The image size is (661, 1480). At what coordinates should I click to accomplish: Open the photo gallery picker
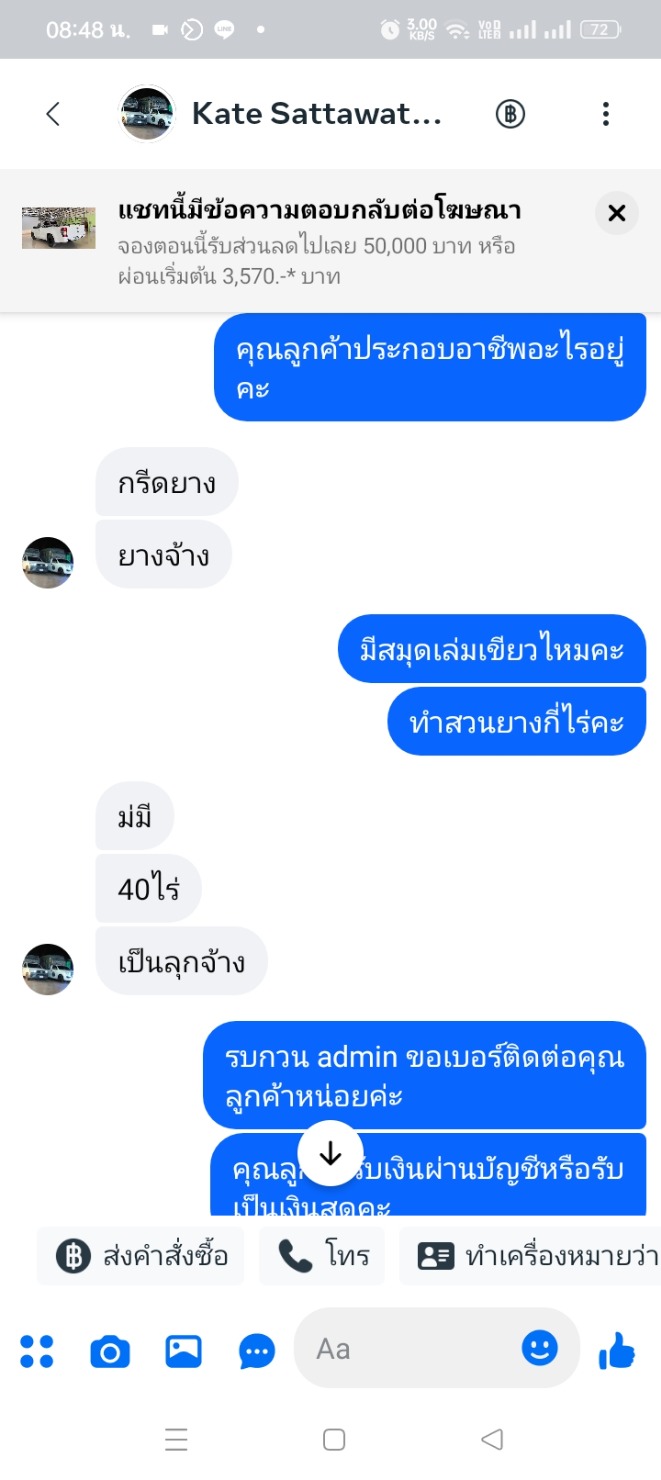pyautogui.click(x=184, y=1351)
